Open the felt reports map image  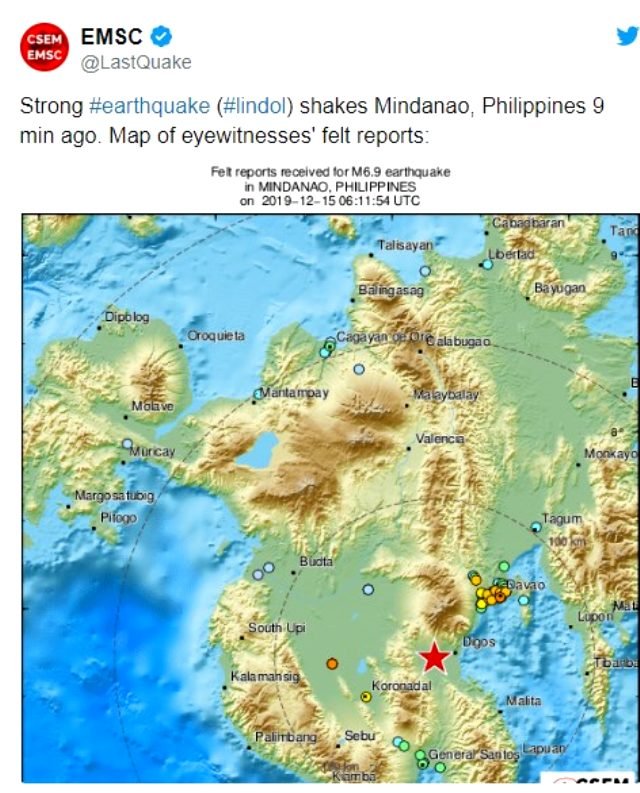click(x=330, y=490)
